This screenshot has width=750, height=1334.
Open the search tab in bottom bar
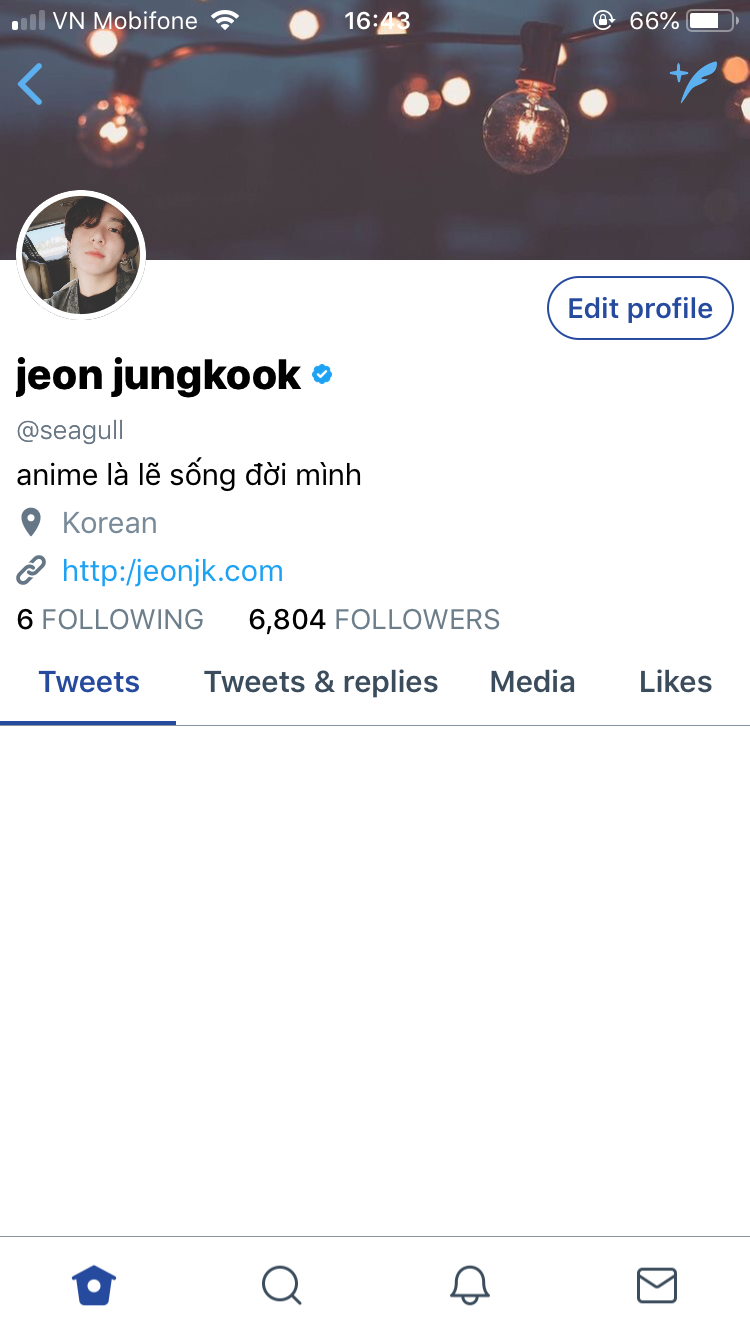click(x=282, y=1285)
